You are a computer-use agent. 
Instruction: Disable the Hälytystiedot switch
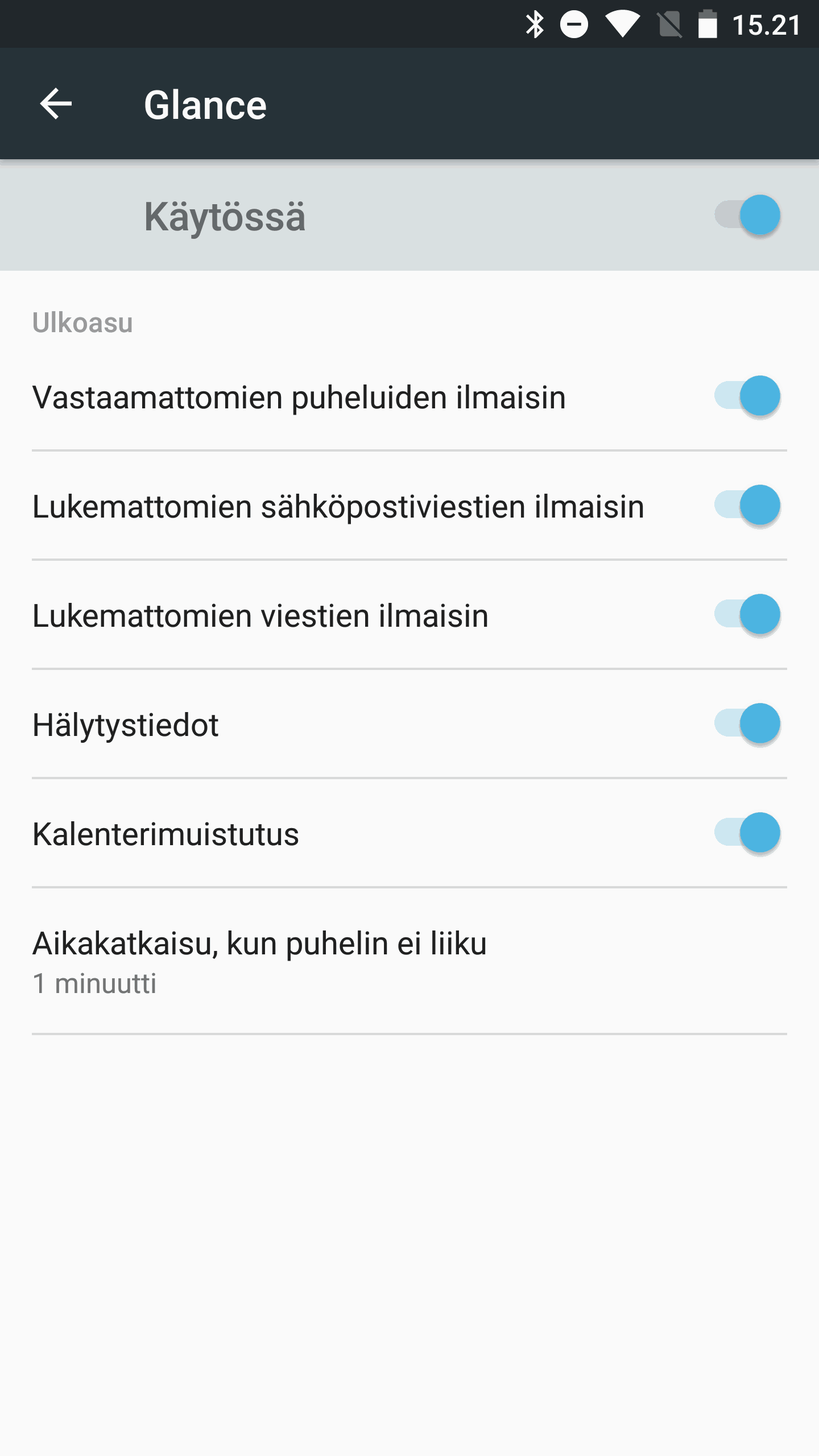(747, 724)
